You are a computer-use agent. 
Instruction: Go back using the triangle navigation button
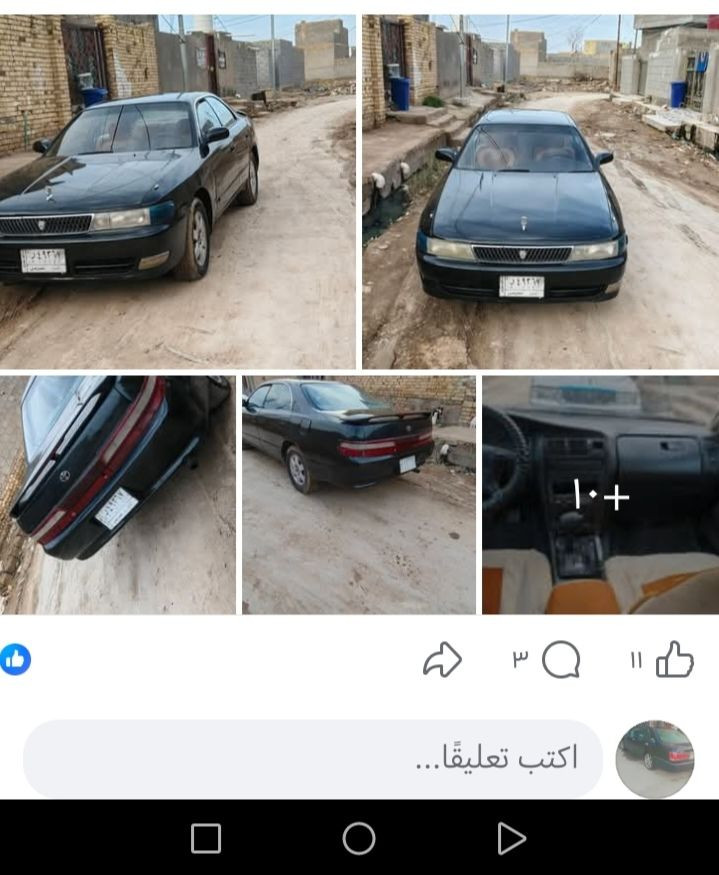[511, 838]
